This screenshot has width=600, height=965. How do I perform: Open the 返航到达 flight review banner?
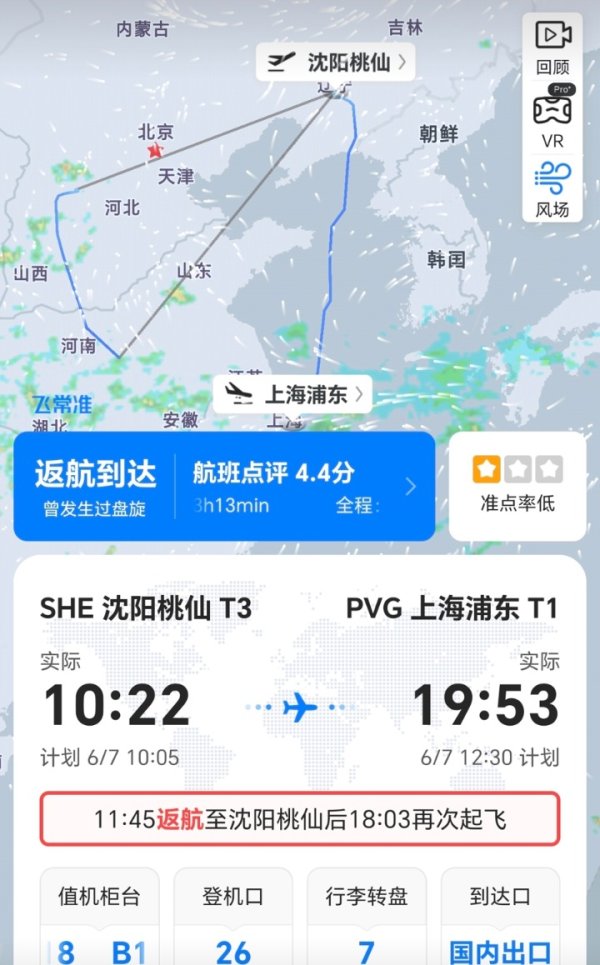point(224,486)
